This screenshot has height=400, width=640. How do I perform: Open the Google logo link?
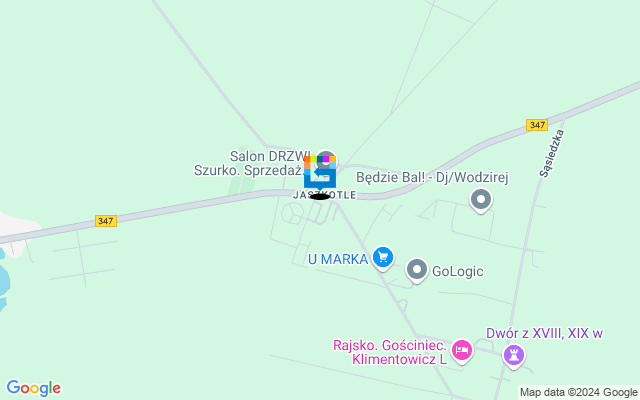click(x=33, y=388)
